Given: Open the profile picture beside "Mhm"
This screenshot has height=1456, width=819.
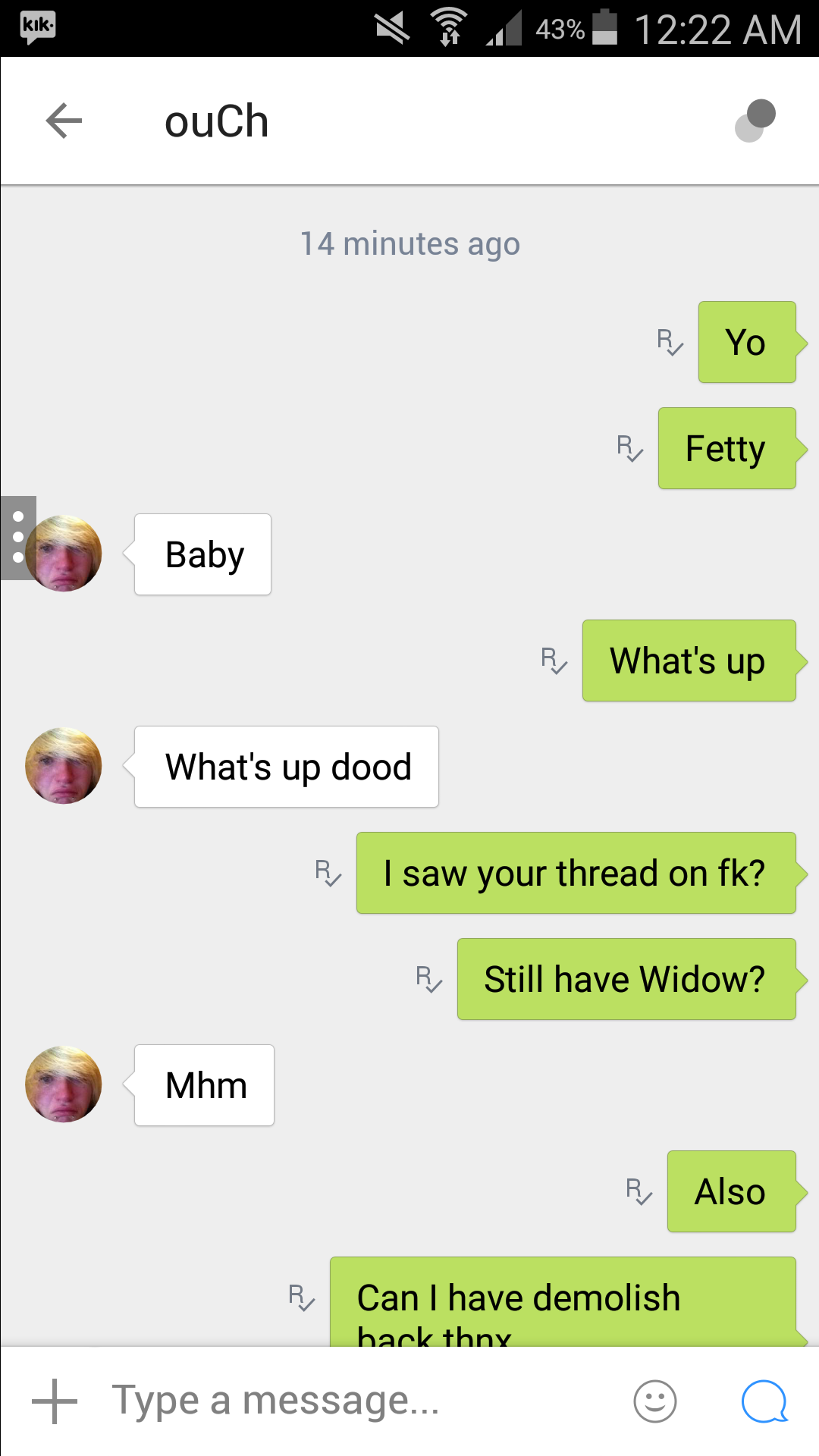Looking at the screenshot, I should 64,1084.
